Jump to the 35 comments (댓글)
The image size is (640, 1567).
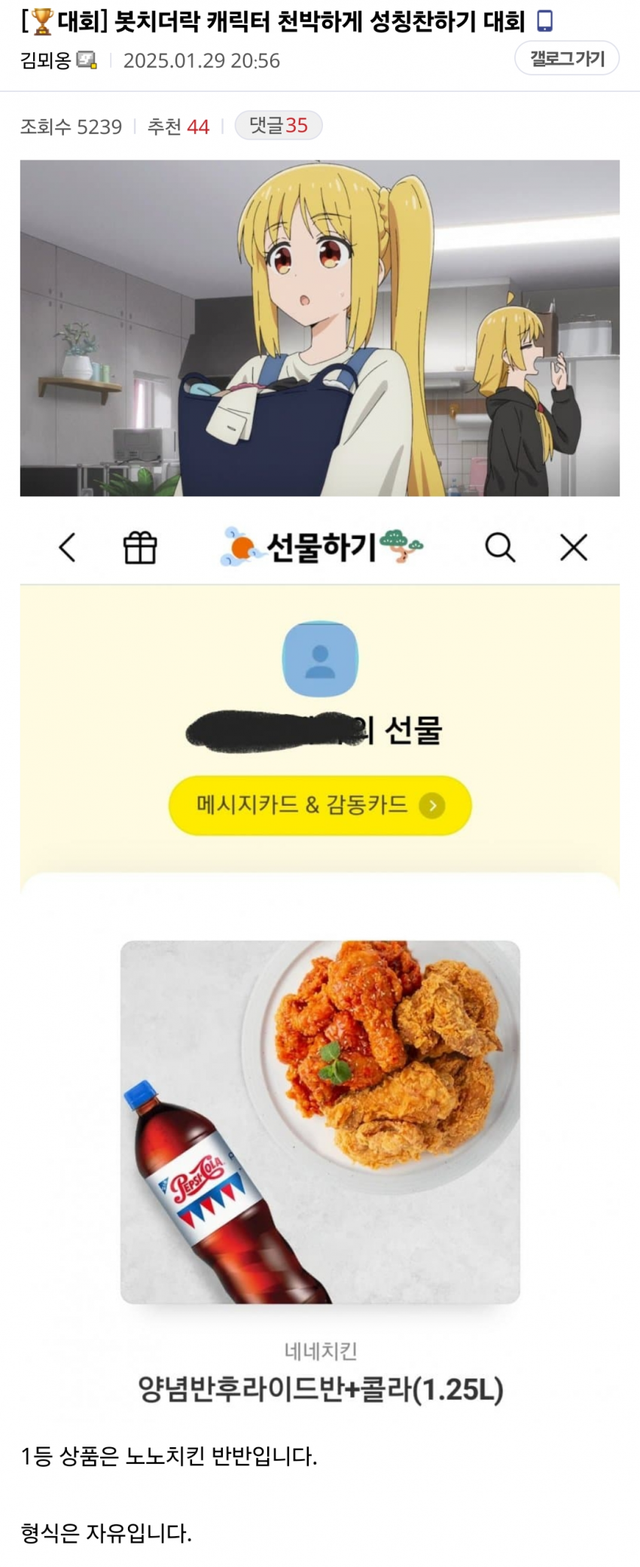coord(278,126)
